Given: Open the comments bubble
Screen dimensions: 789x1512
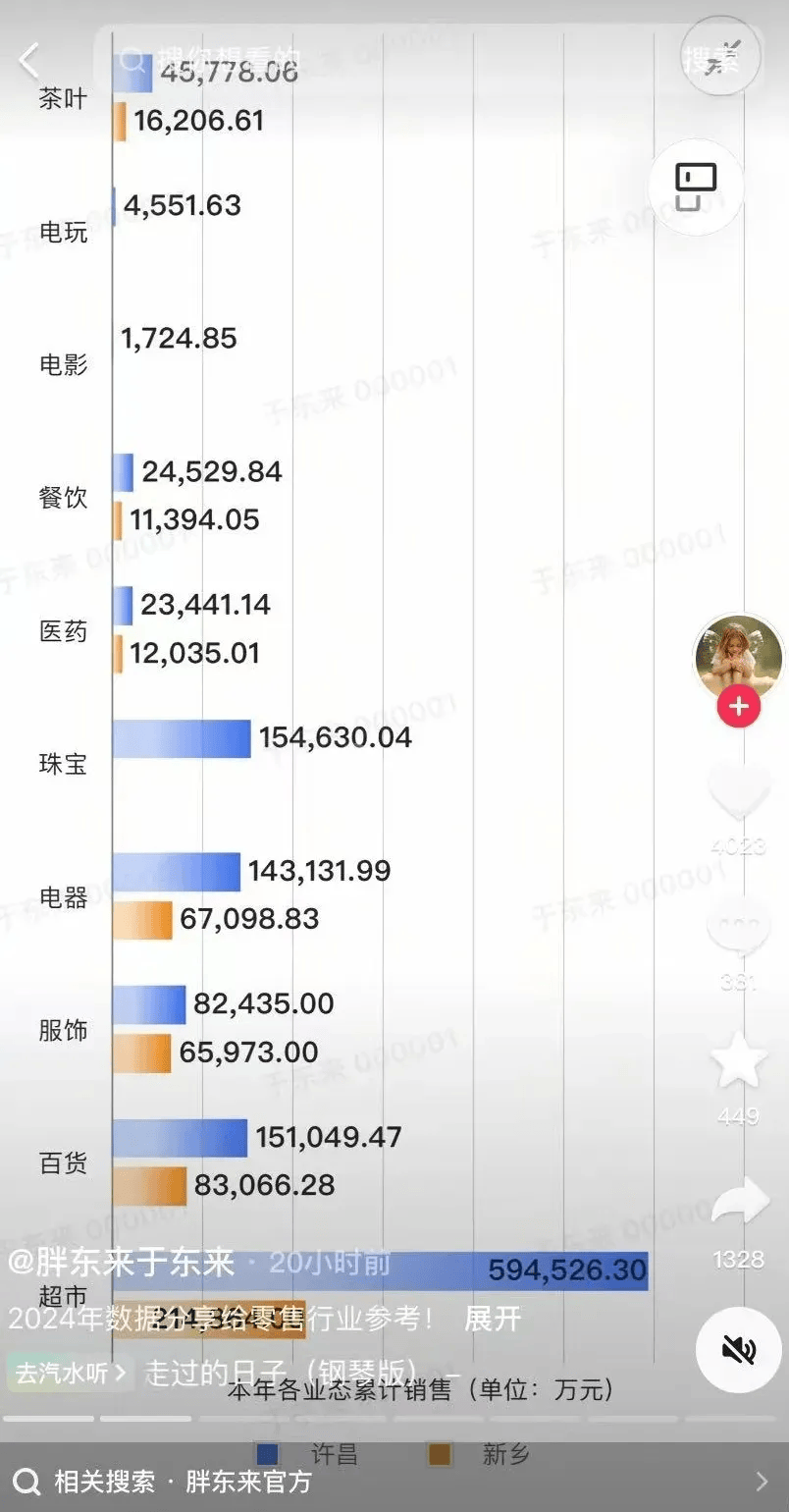Looking at the screenshot, I should coord(738,929).
